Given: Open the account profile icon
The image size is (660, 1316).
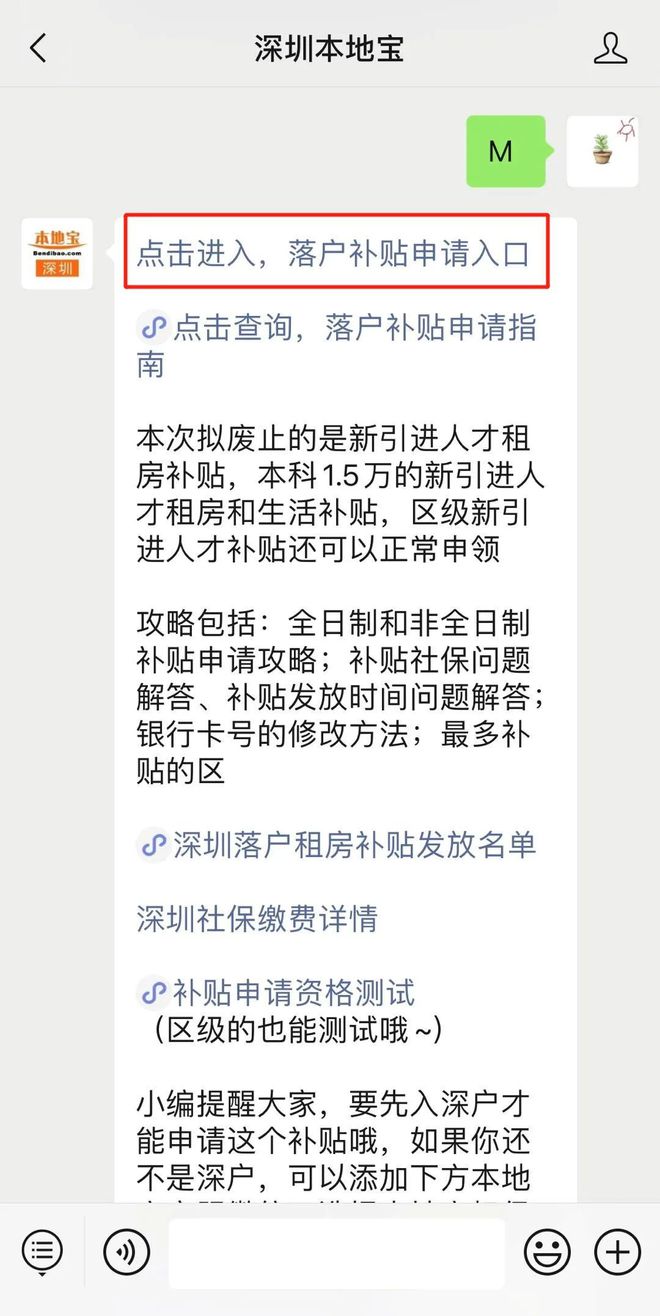Looking at the screenshot, I should [x=610, y=48].
